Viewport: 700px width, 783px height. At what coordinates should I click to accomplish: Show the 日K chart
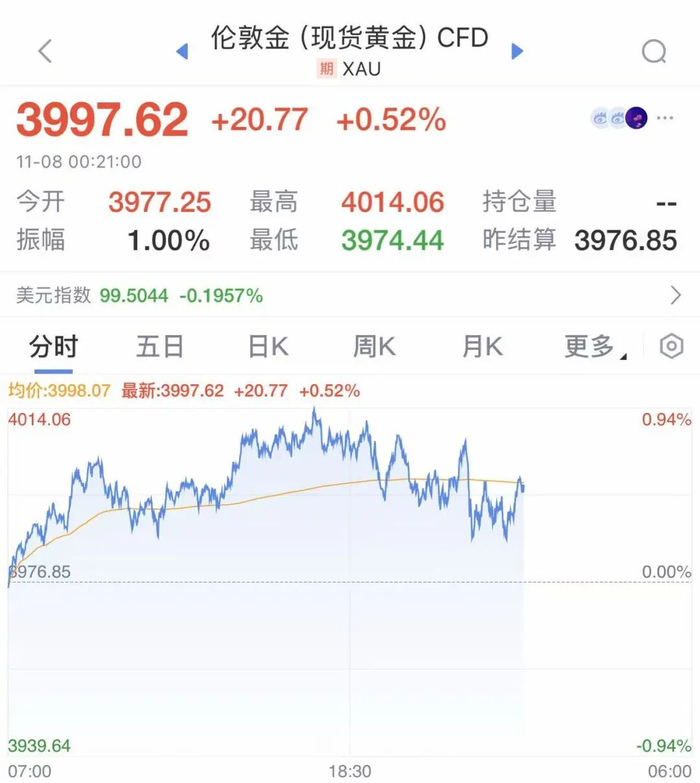pos(268,347)
